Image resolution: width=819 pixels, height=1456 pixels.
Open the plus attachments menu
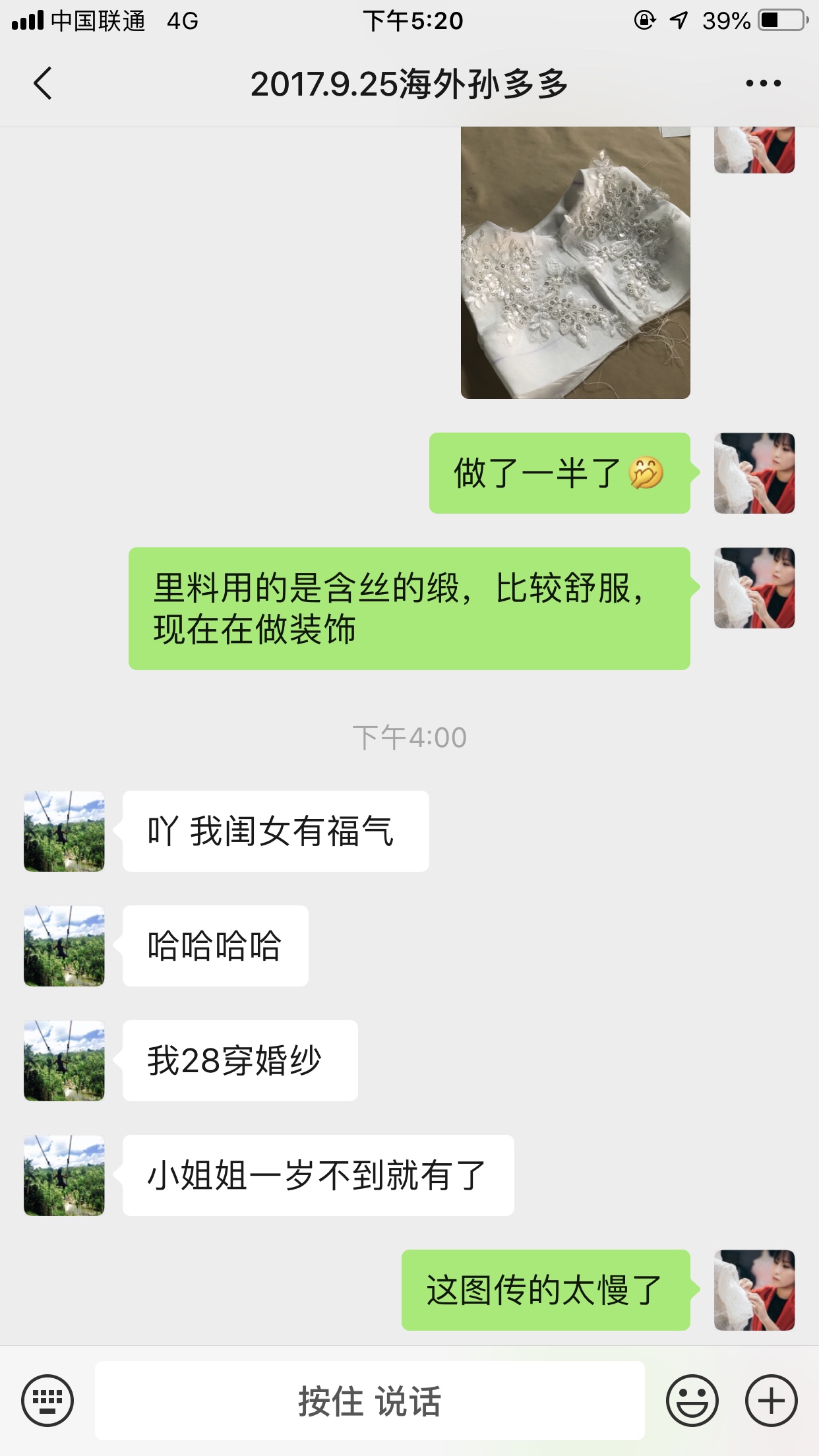[x=771, y=1400]
